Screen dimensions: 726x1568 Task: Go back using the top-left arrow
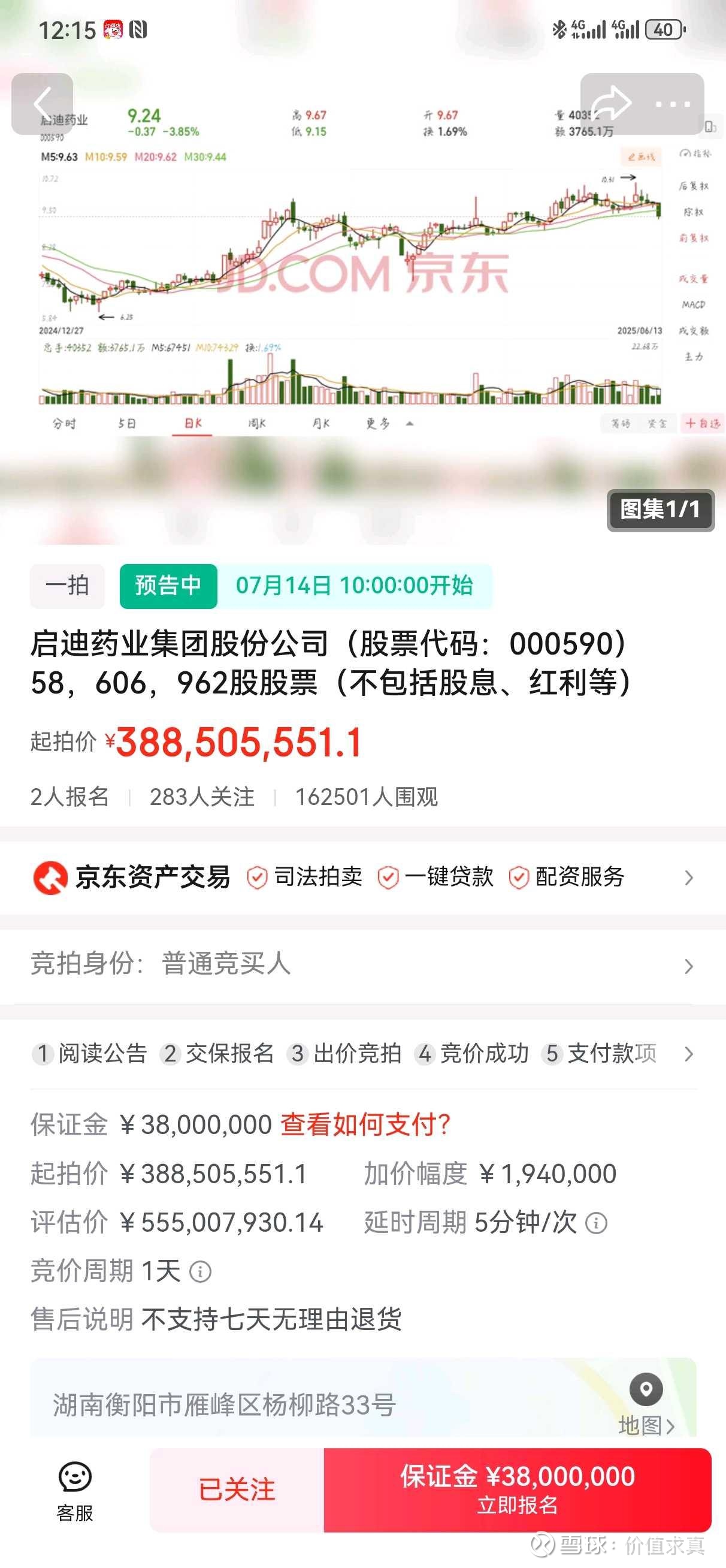pos(42,104)
